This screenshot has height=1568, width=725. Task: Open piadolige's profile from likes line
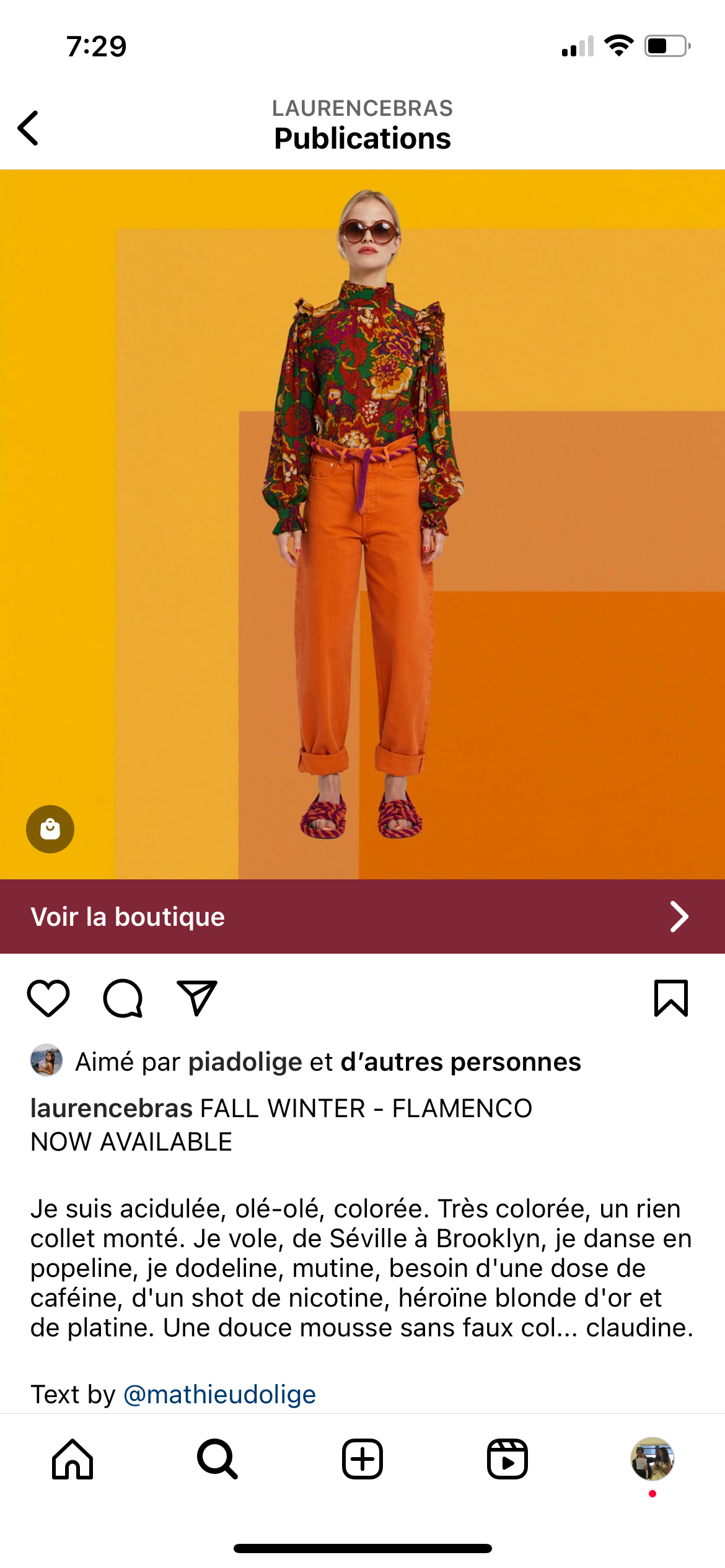[245, 1062]
